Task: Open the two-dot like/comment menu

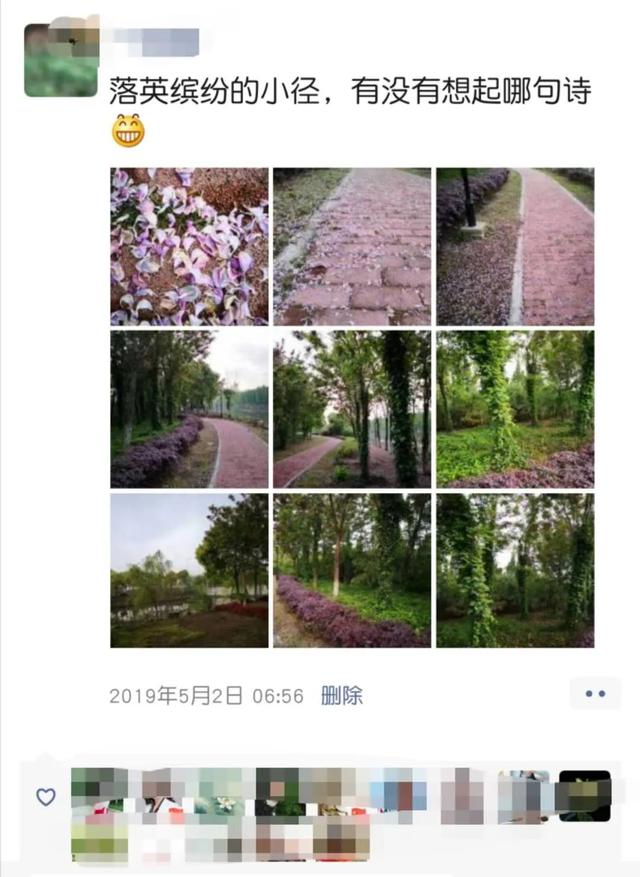Action: (595, 693)
